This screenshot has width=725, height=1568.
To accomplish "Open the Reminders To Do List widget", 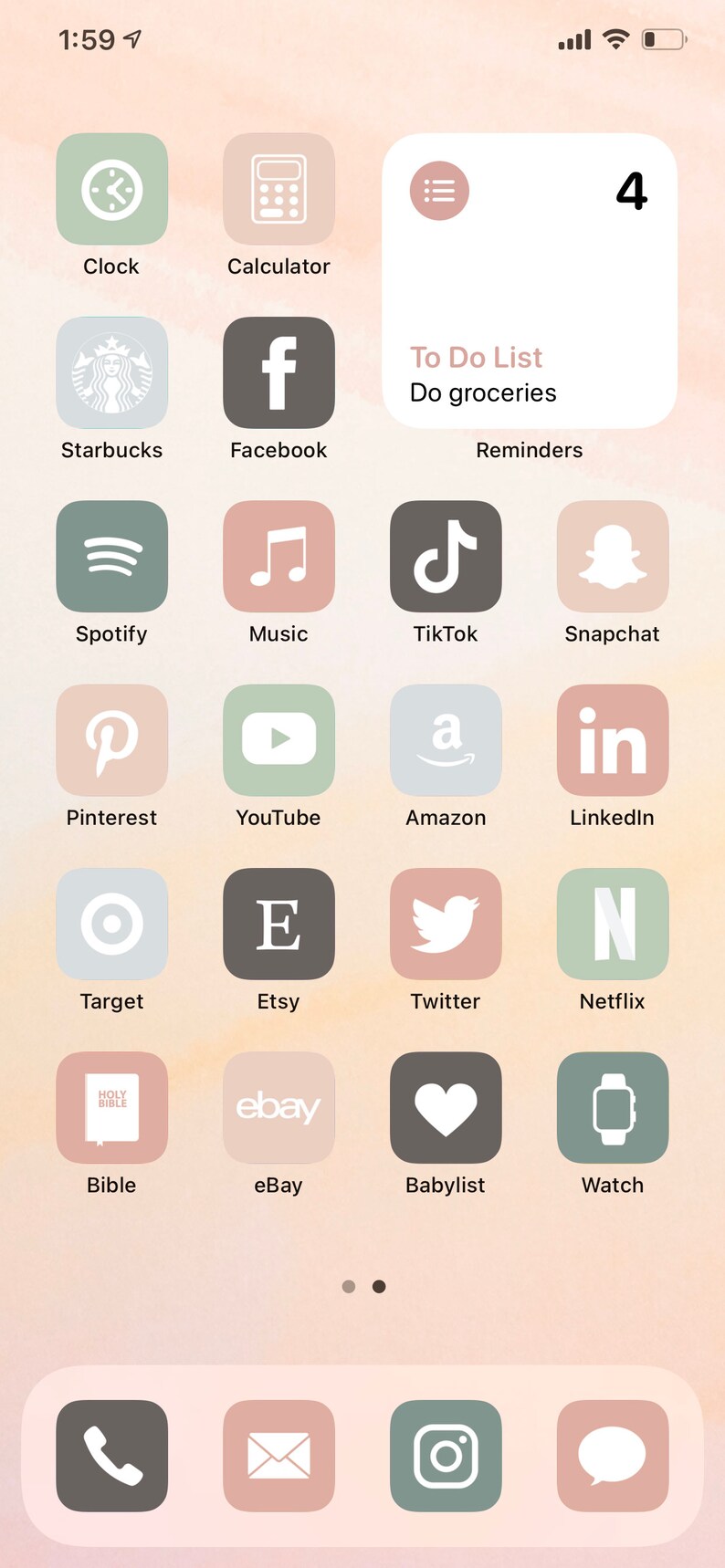I will (530, 281).
